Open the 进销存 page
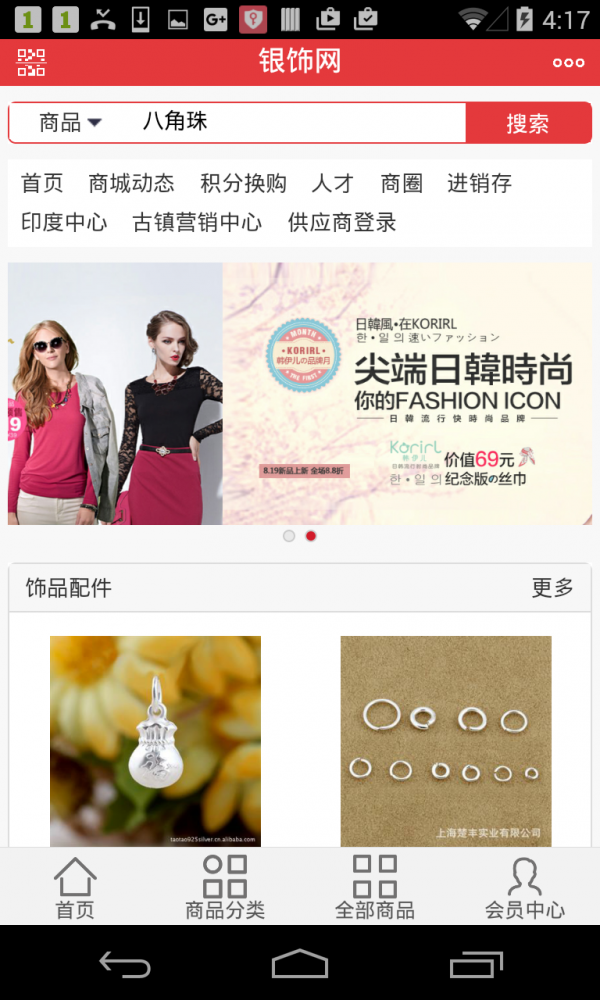 (x=479, y=183)
